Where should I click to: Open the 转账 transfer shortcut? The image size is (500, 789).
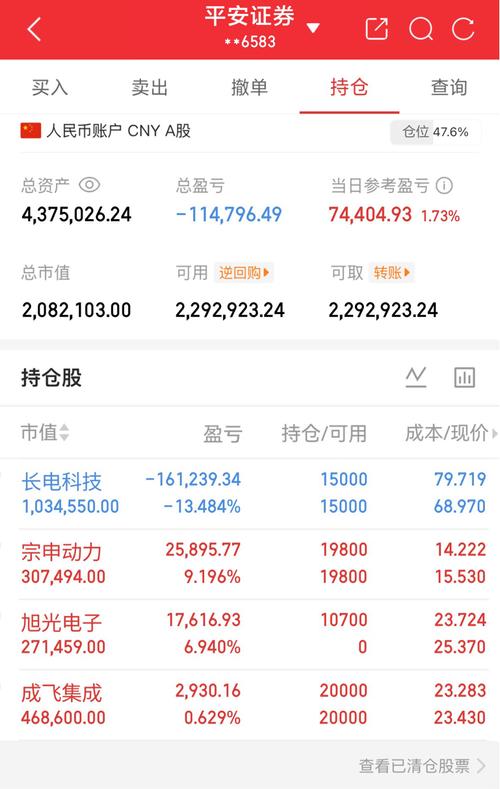point(391,273)
